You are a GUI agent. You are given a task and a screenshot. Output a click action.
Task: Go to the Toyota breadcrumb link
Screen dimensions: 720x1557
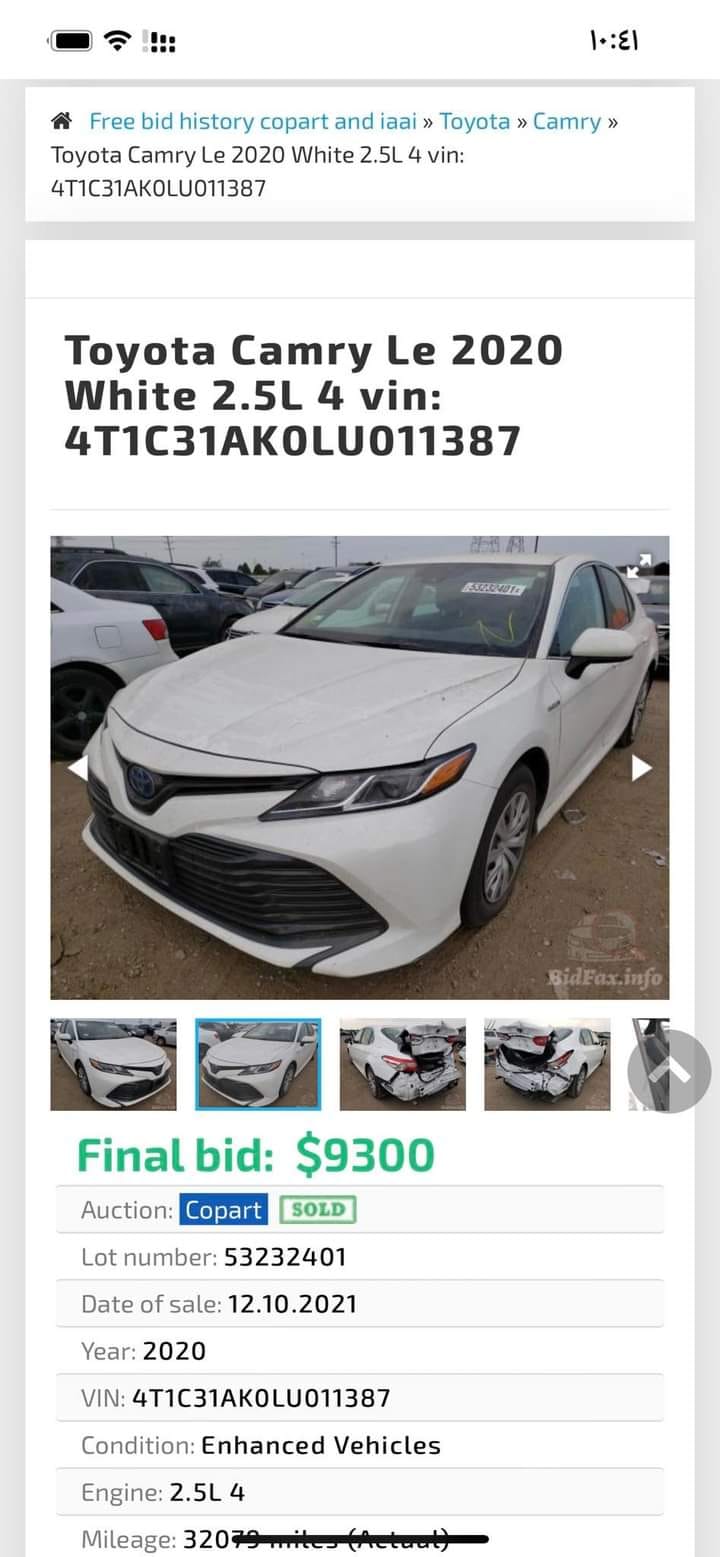tap(474, 122)
